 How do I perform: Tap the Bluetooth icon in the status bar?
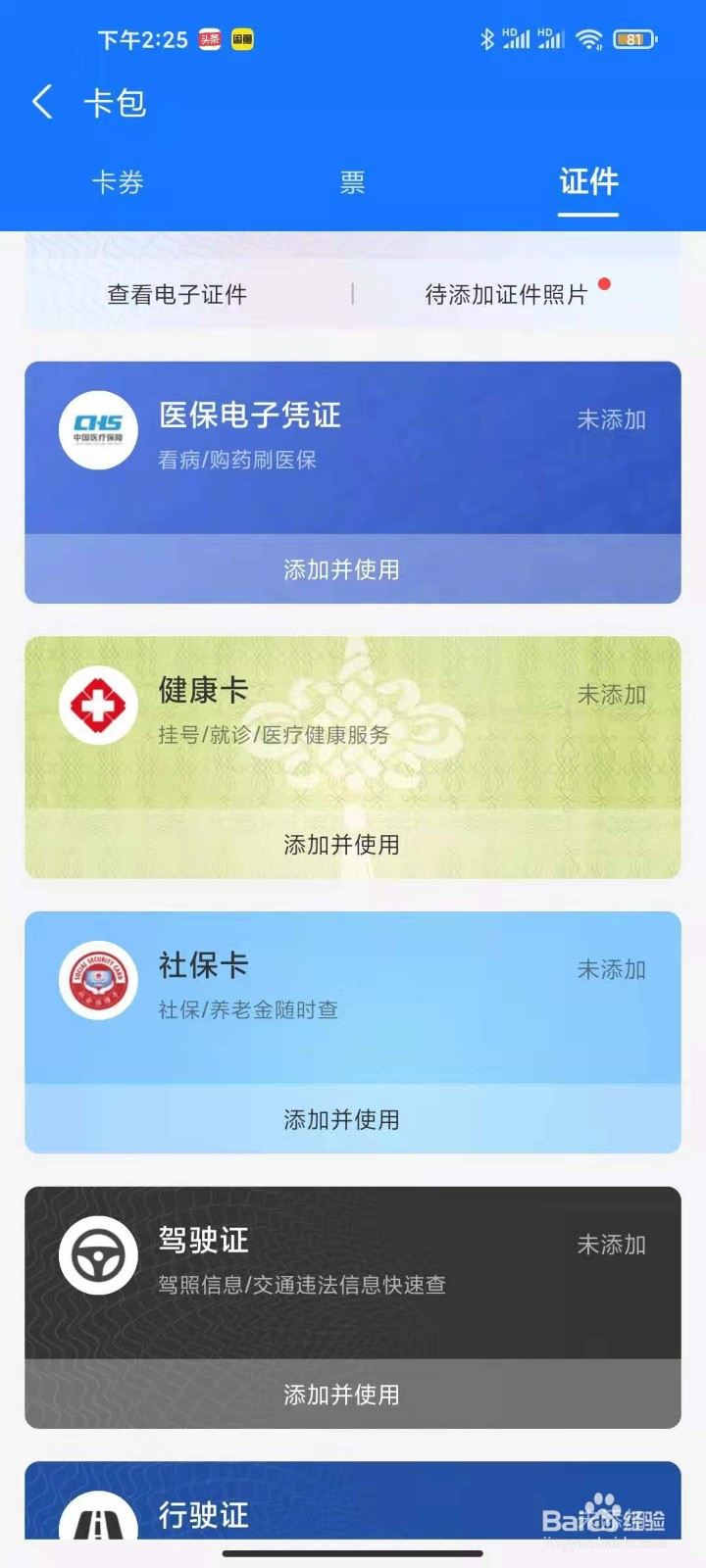[485, 39]
